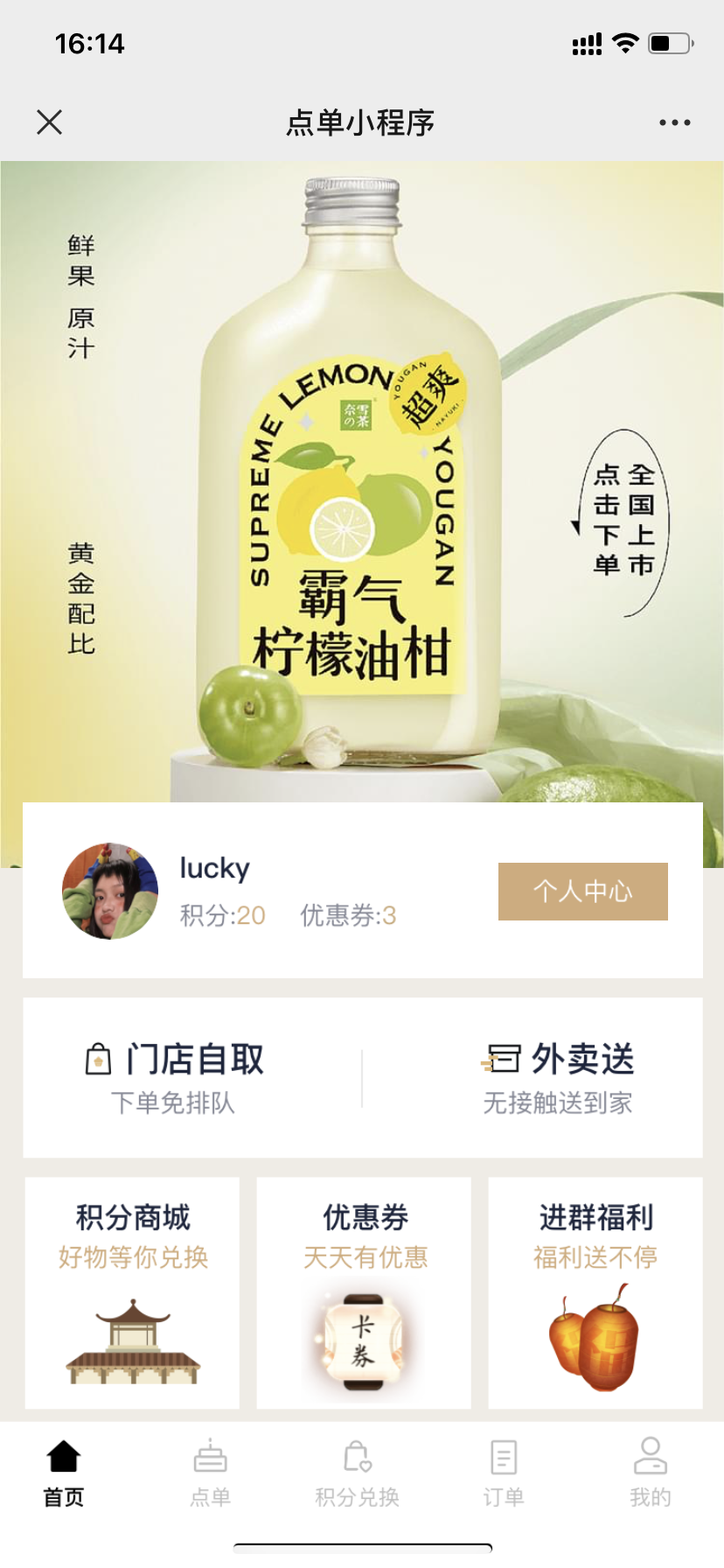Close the mini program with X
The width and height of the screenshot is (724, 1568).
point(50,122)
